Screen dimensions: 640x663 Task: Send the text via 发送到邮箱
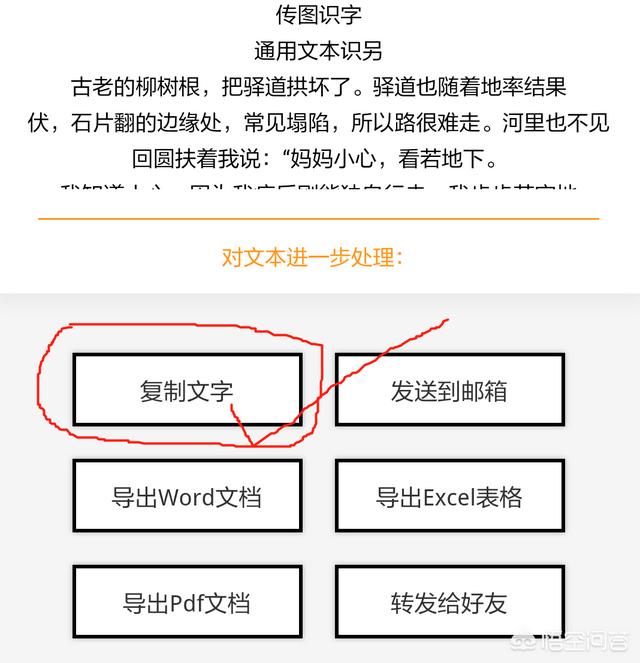click(449, 390)
